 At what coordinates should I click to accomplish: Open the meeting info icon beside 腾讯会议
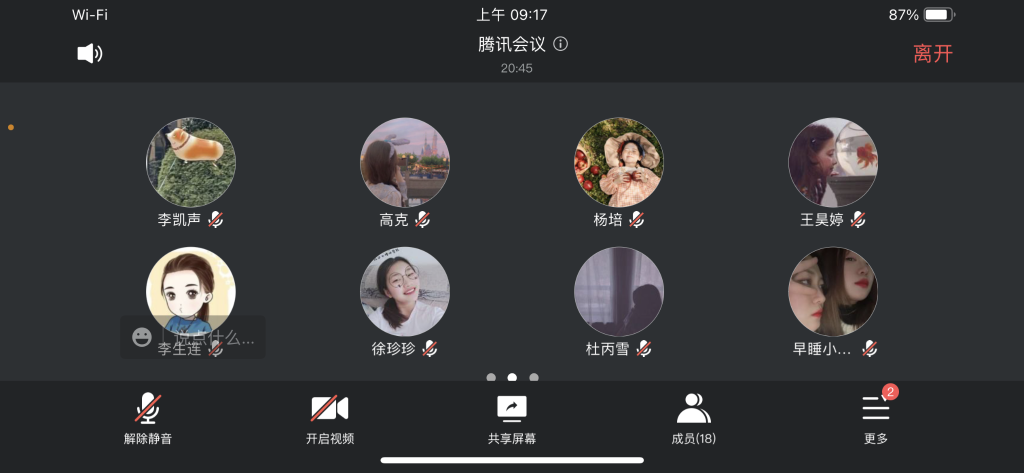pos(561,44)
